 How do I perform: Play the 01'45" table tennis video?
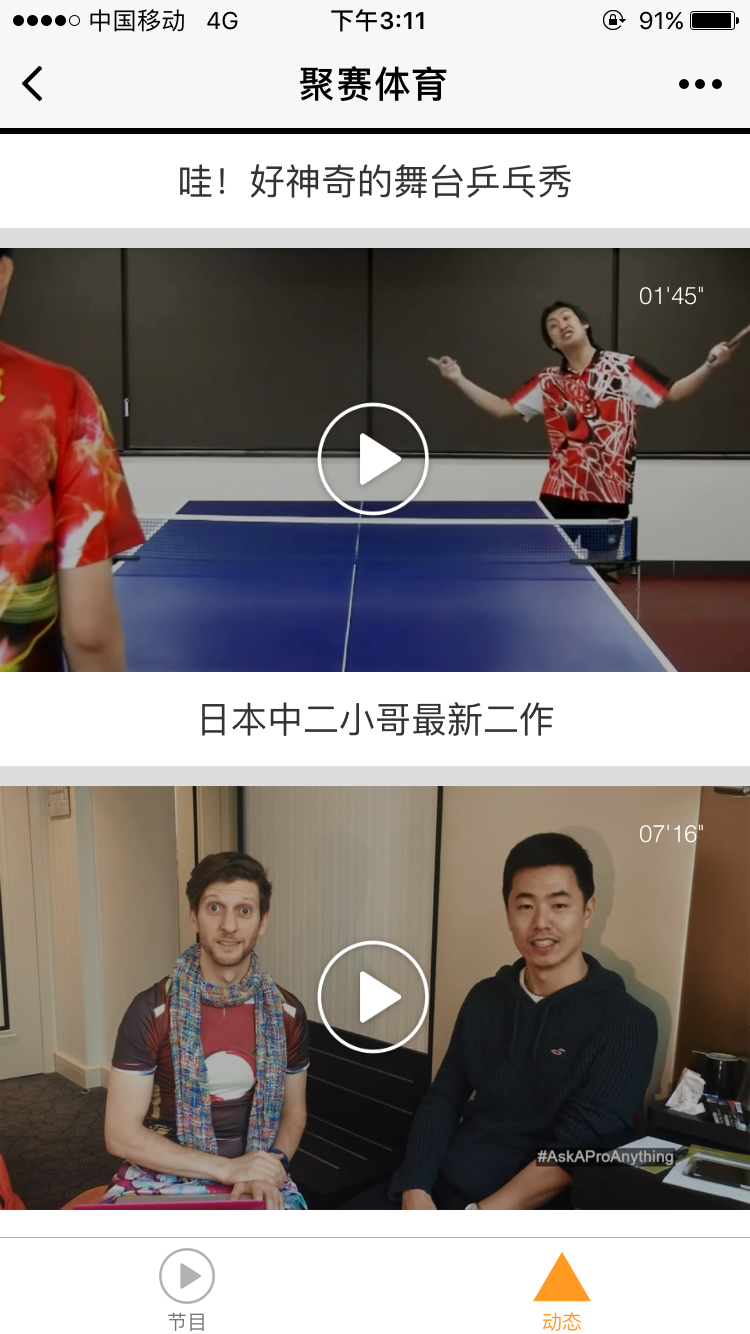pos(373,460)
